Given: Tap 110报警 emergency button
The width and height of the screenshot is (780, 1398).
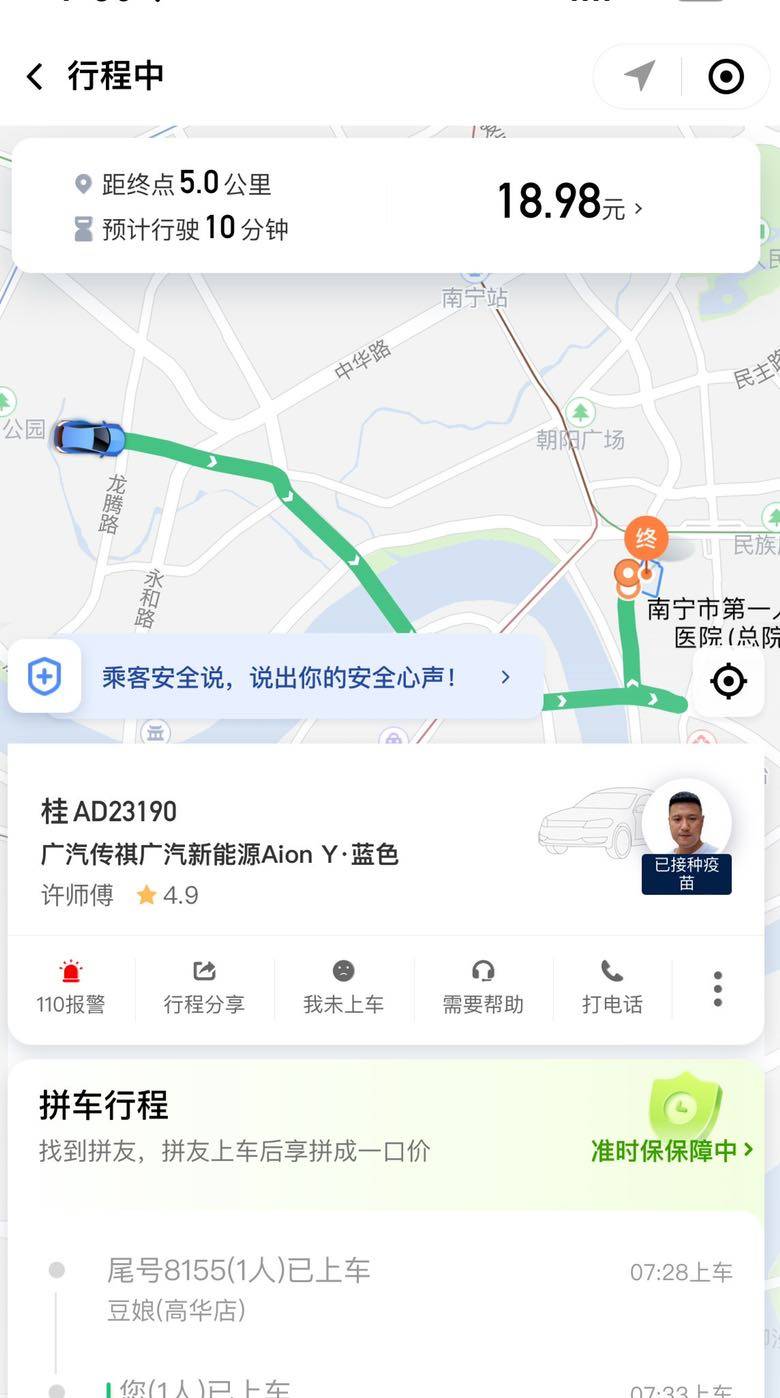Looking at the screenshot, I should (x=71, y=988).
